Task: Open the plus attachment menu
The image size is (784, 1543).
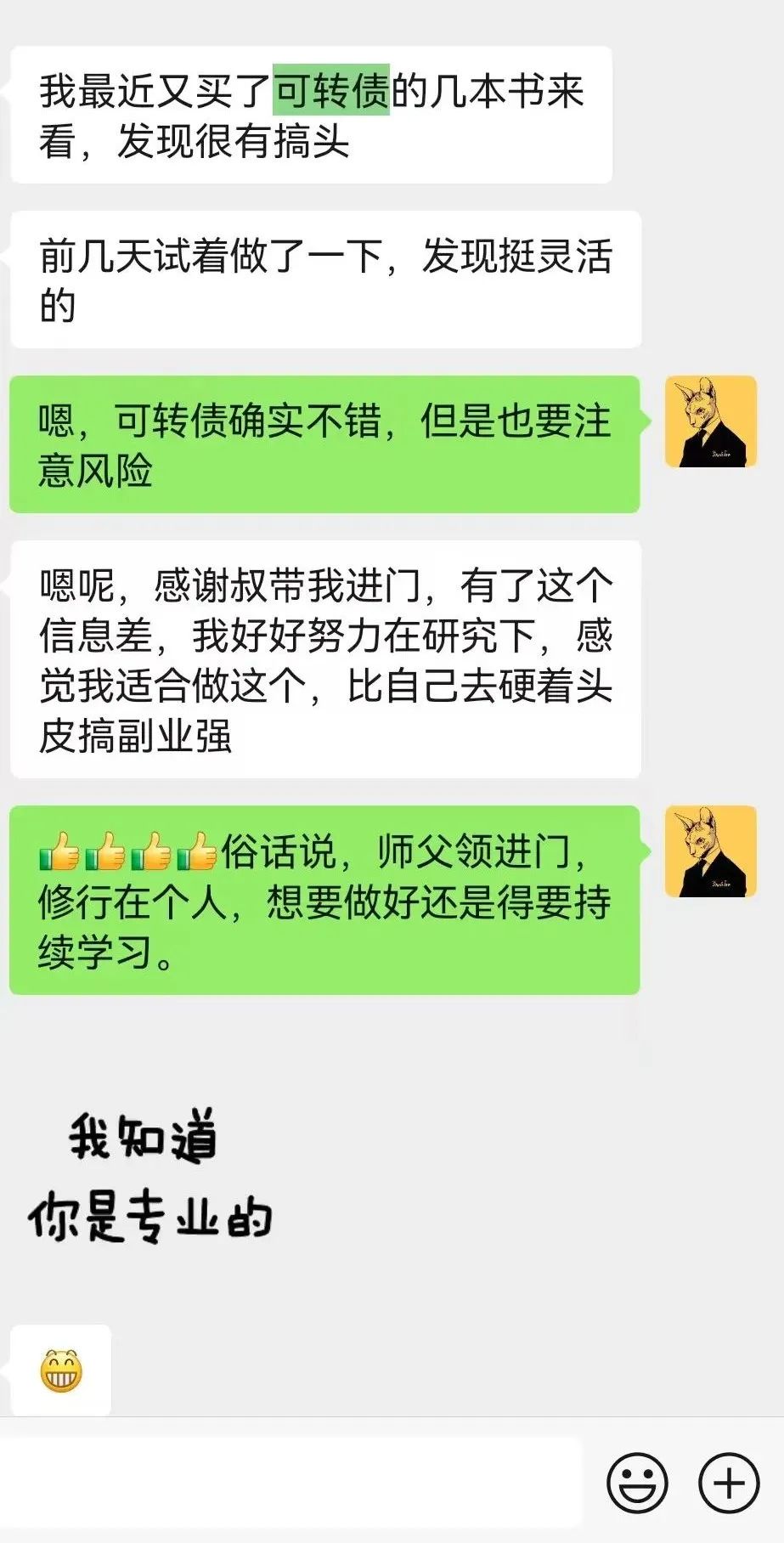Action: [729, 1483]
